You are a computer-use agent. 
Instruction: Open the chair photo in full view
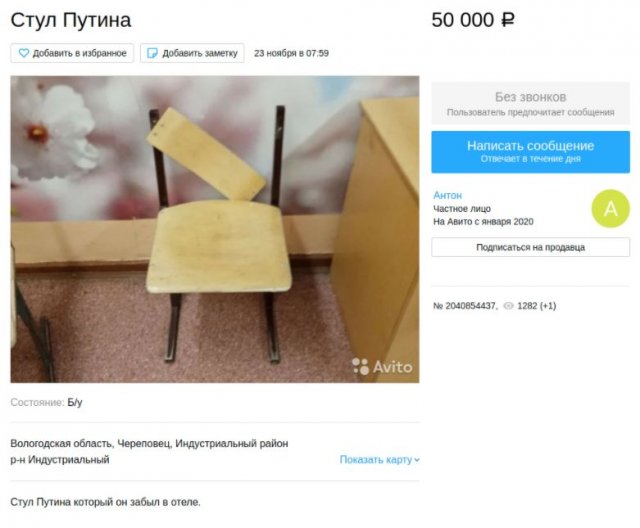click(x=214, y=229)
